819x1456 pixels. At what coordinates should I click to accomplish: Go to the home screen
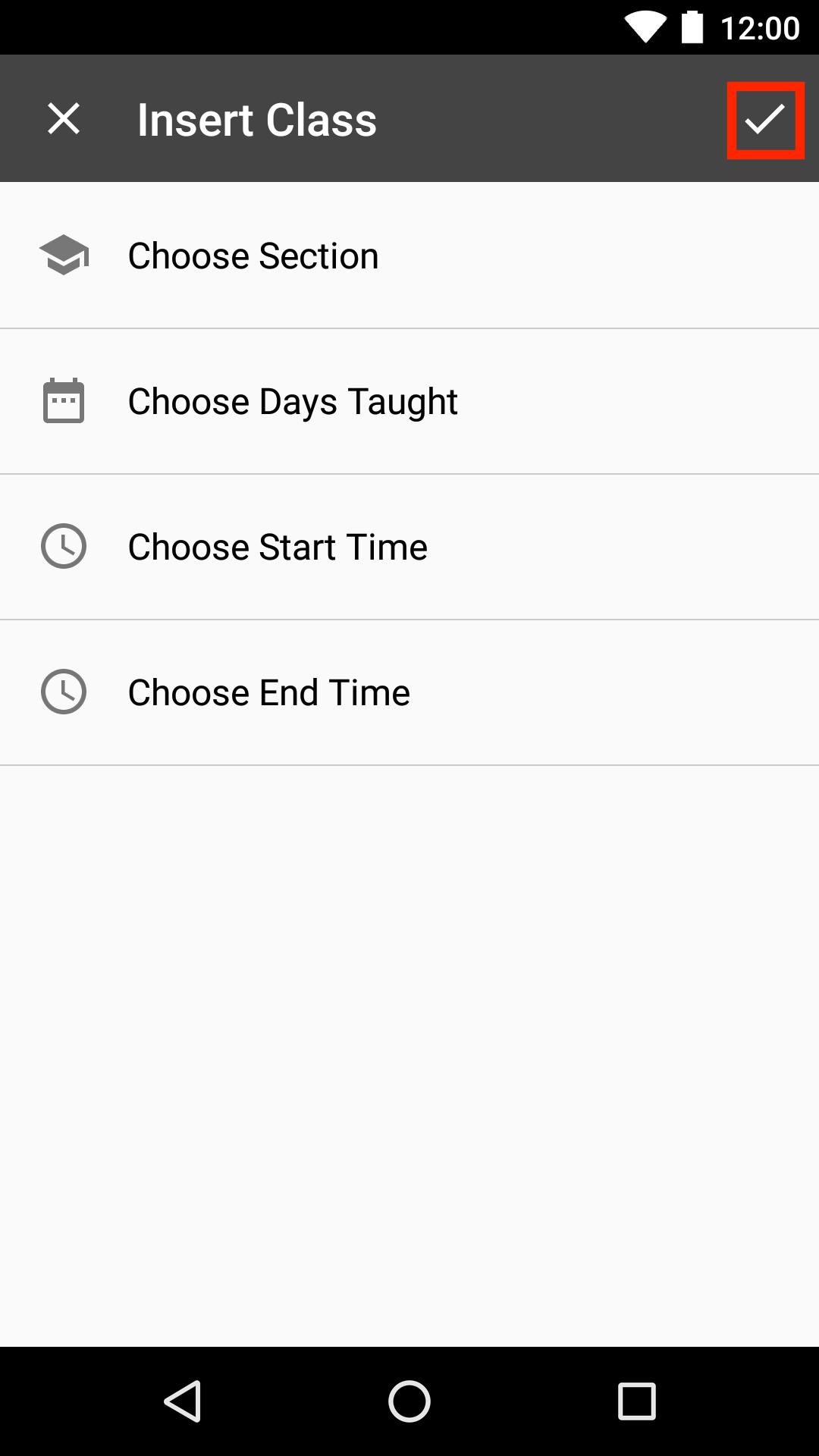pos(409,1401)
